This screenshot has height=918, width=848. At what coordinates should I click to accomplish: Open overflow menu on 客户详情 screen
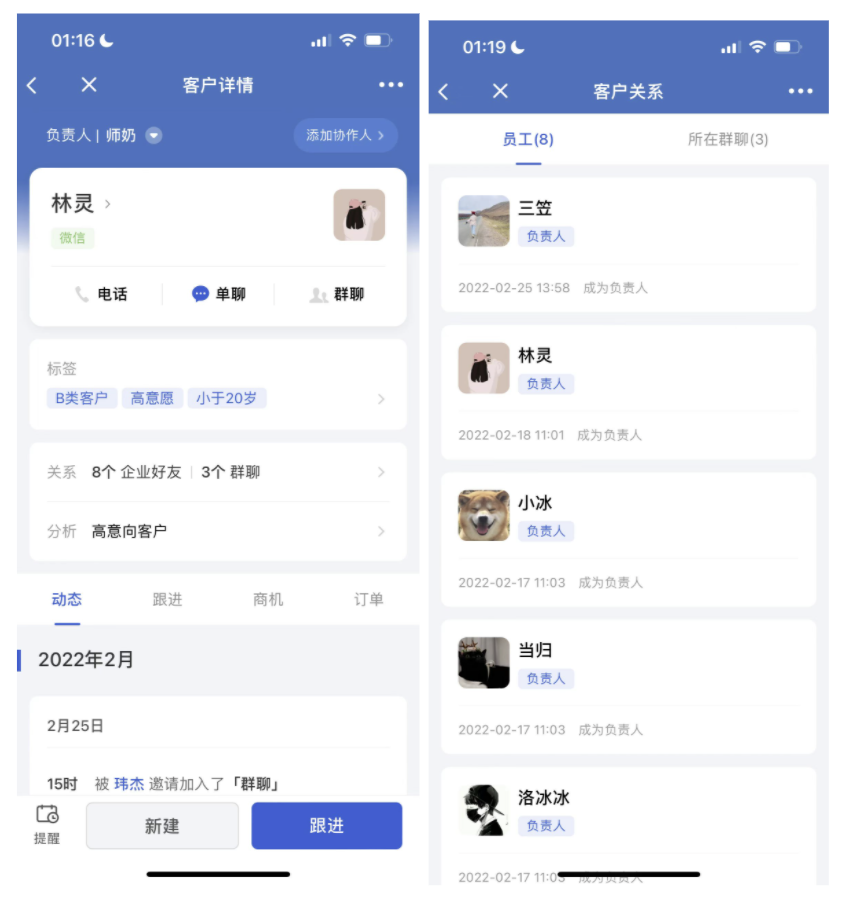(391, 86)
